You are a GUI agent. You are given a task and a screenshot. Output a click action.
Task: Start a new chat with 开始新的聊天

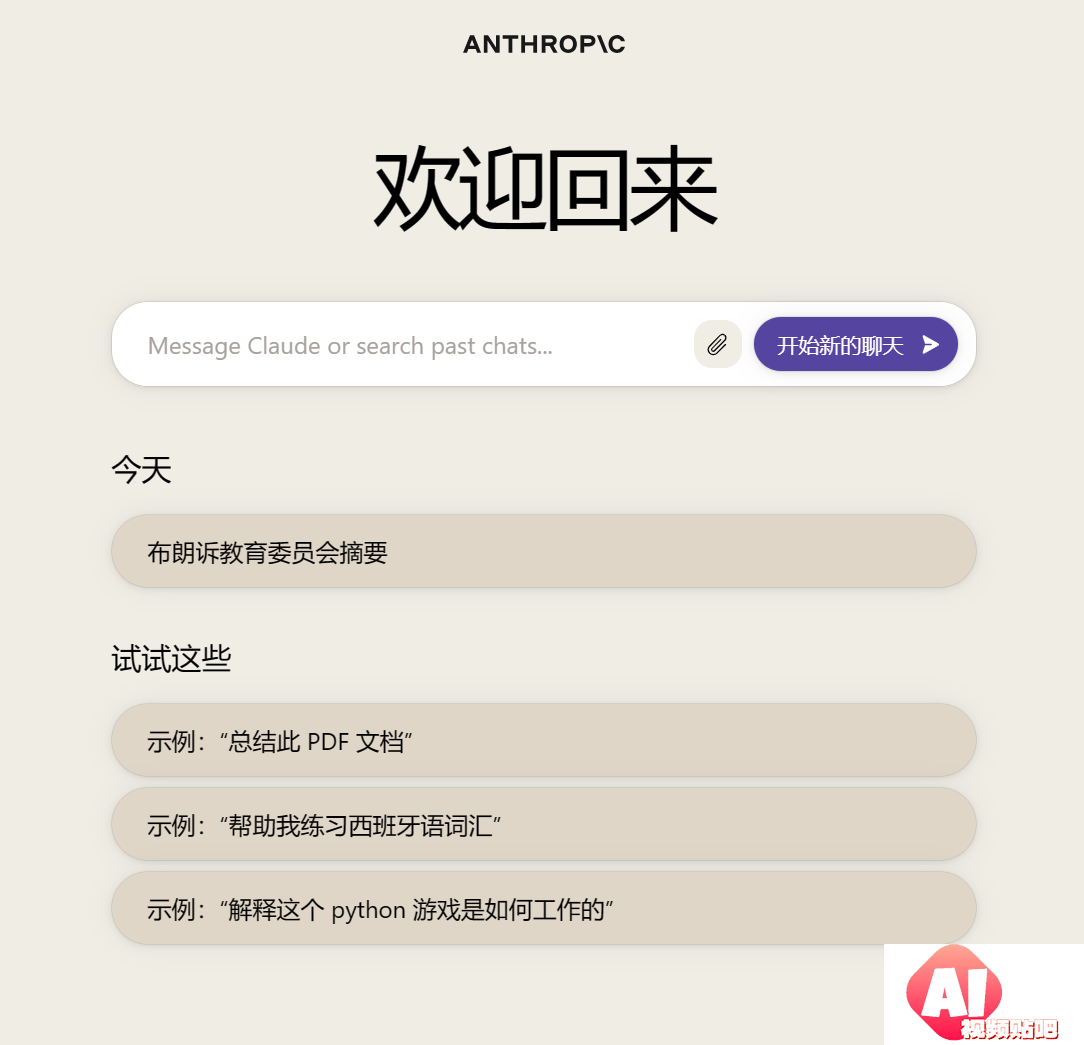[855, 345]
